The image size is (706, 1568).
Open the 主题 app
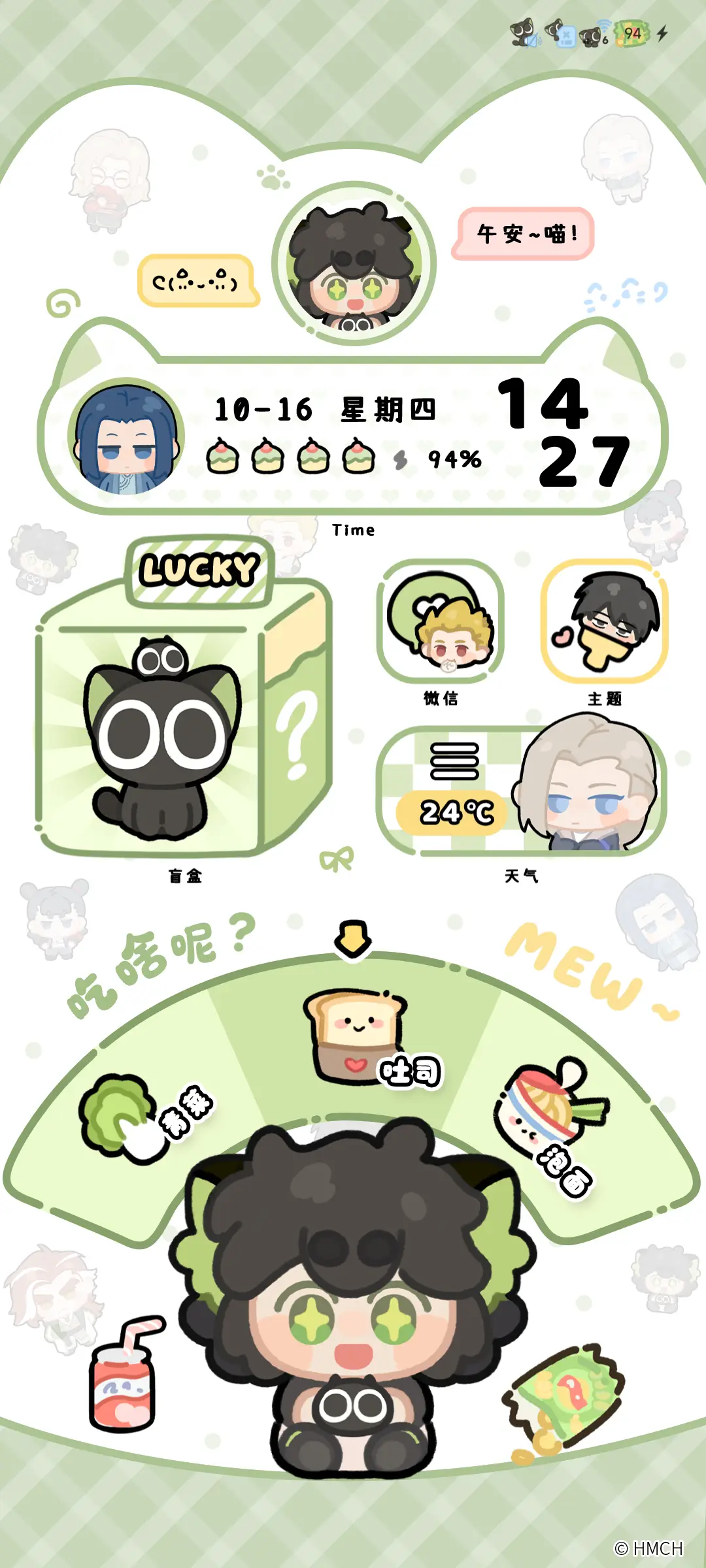coord(604,622)
